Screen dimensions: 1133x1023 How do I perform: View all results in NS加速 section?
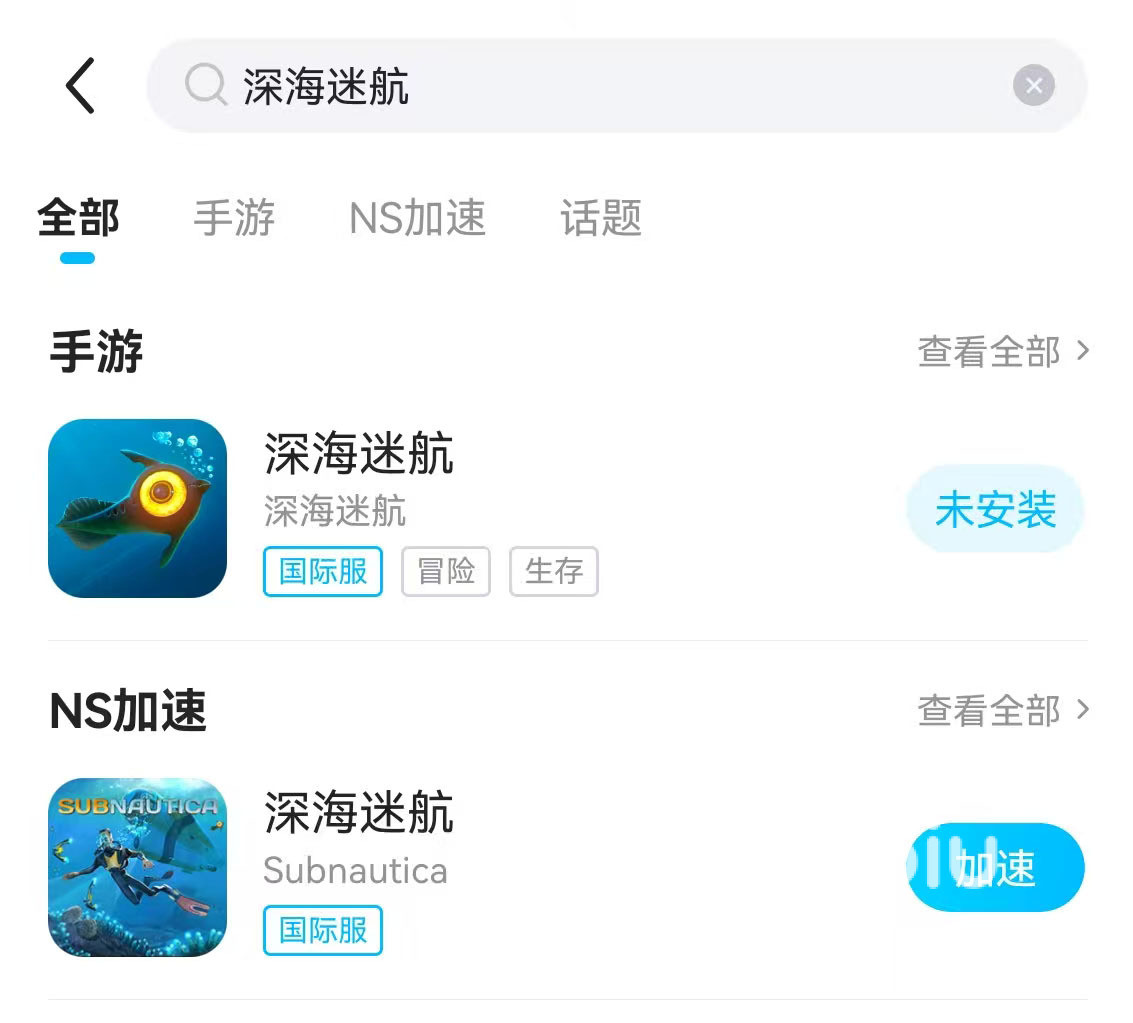pos(1003,710)
